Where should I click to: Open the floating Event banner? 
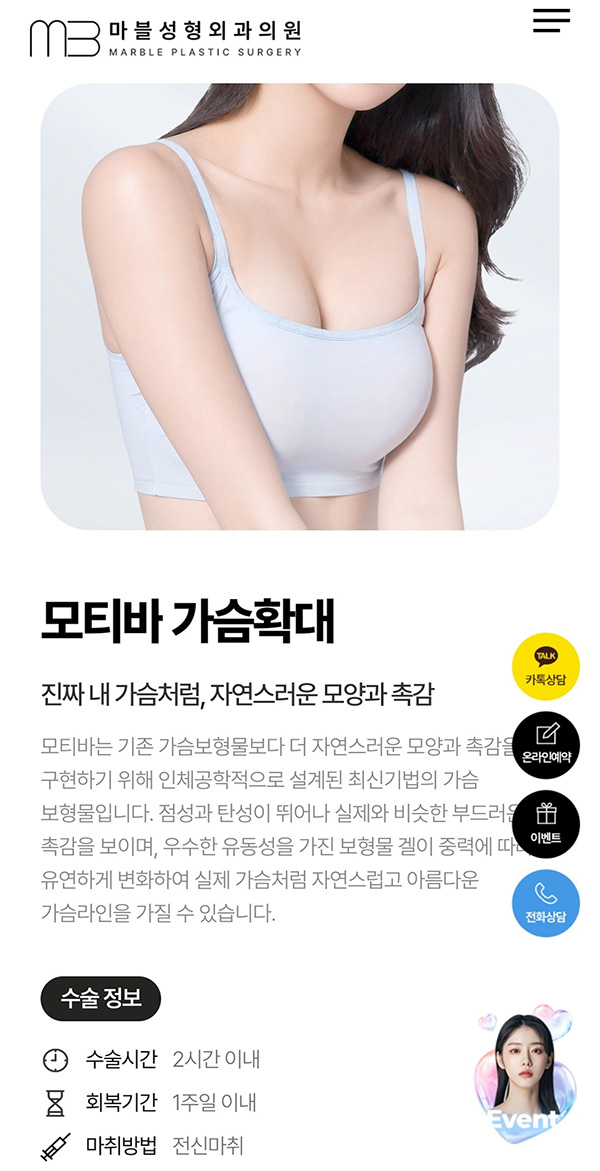click(x=524, y=1075)
